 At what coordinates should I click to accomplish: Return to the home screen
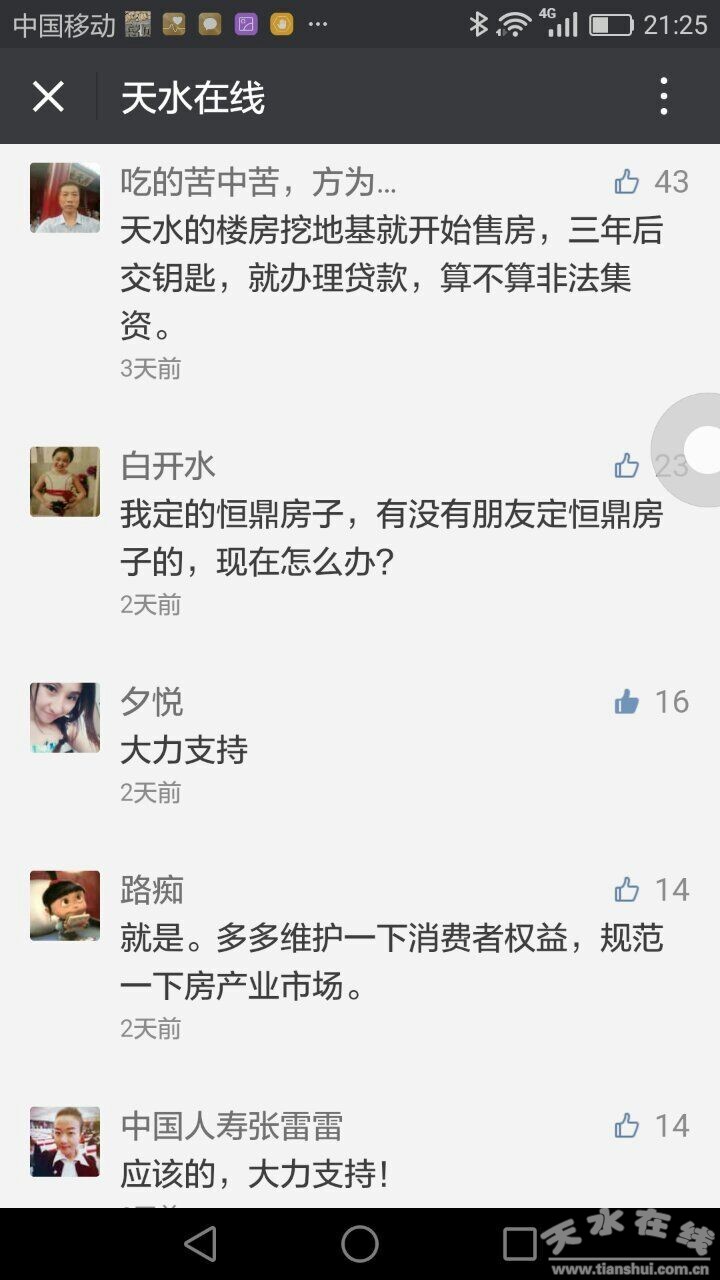coord(360,1243)
